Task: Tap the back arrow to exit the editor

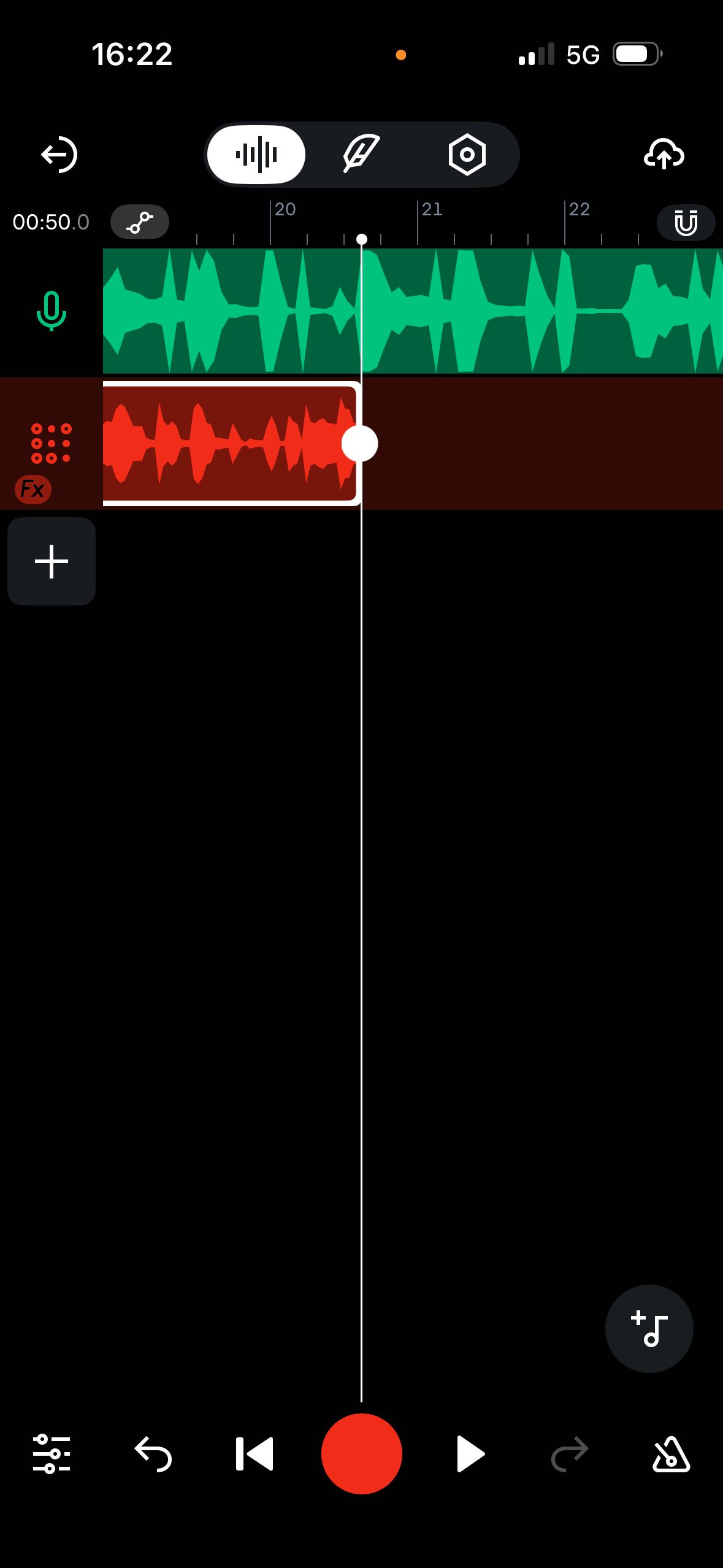Action: (59, 155)
